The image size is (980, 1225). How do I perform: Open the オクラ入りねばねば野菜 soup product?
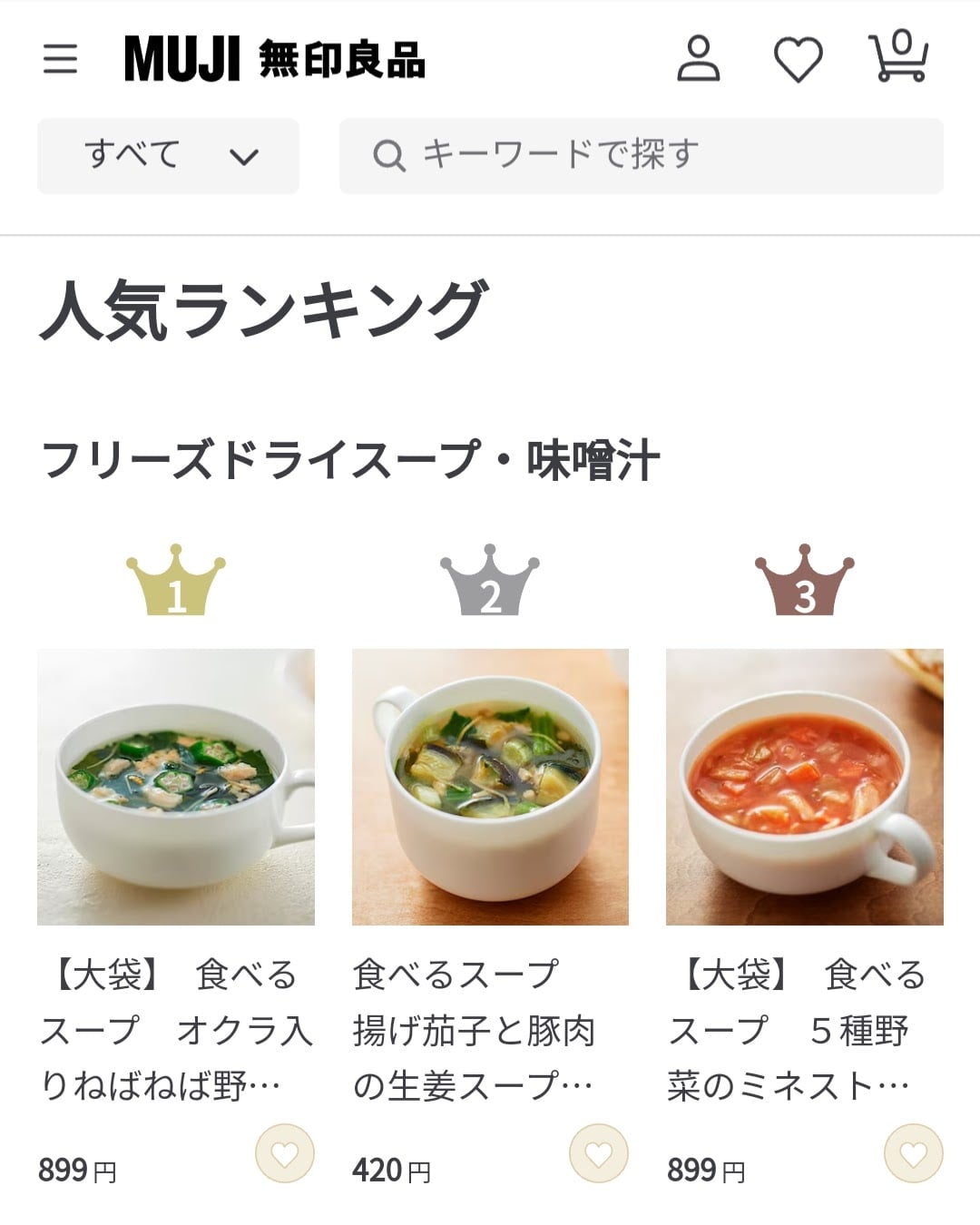click(176, 787)
